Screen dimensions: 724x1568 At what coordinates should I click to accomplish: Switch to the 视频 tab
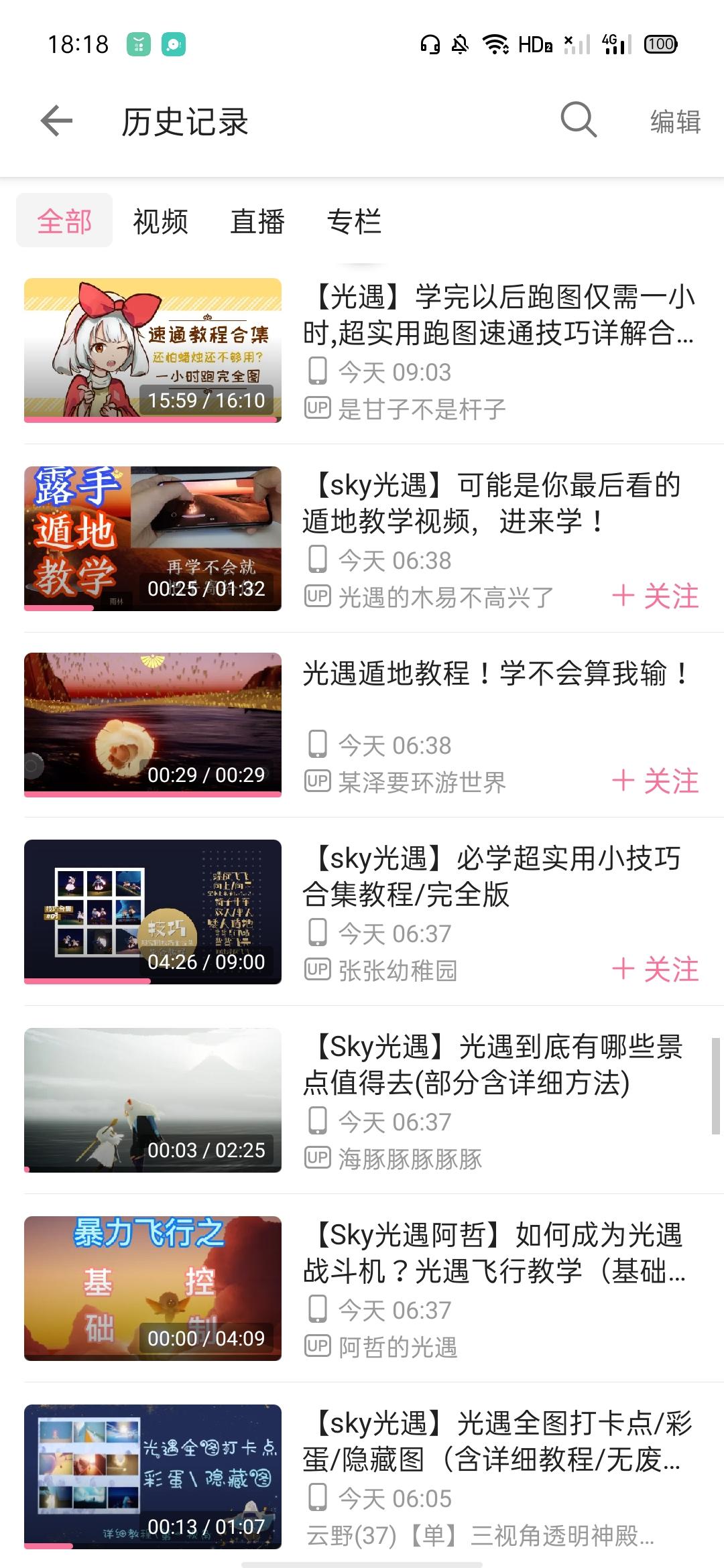point(161,221)
